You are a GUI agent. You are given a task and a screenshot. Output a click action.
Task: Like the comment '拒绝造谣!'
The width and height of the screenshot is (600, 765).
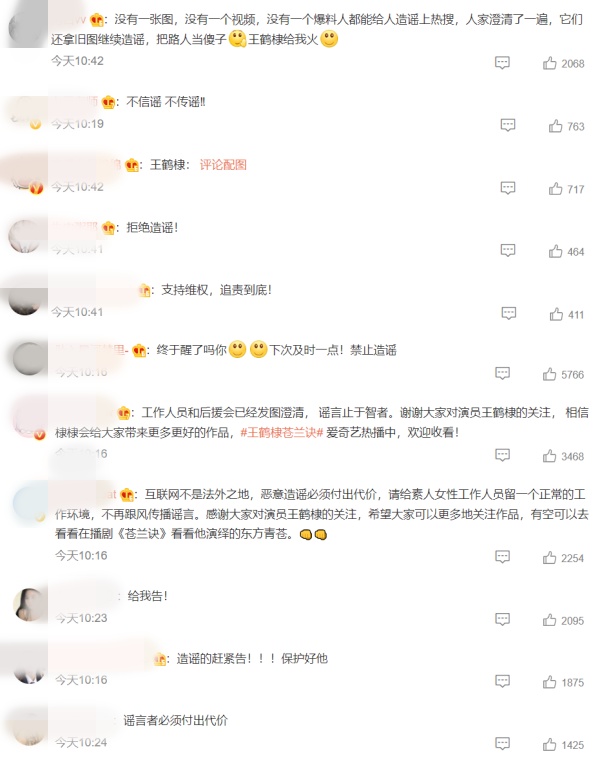(x=556, y=251)
